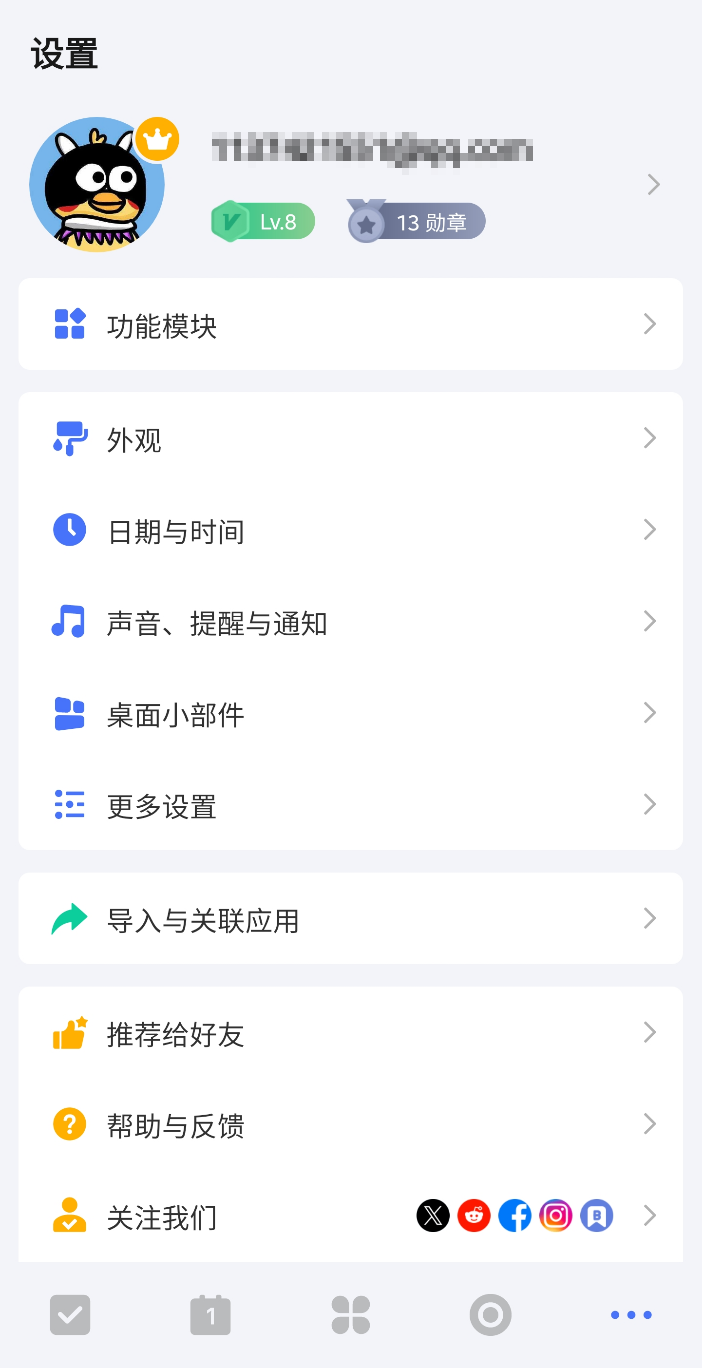The height and width of the screenshot is (1368, 702).
Task: Open 帮助与反馈
Action: [350, 1126]
